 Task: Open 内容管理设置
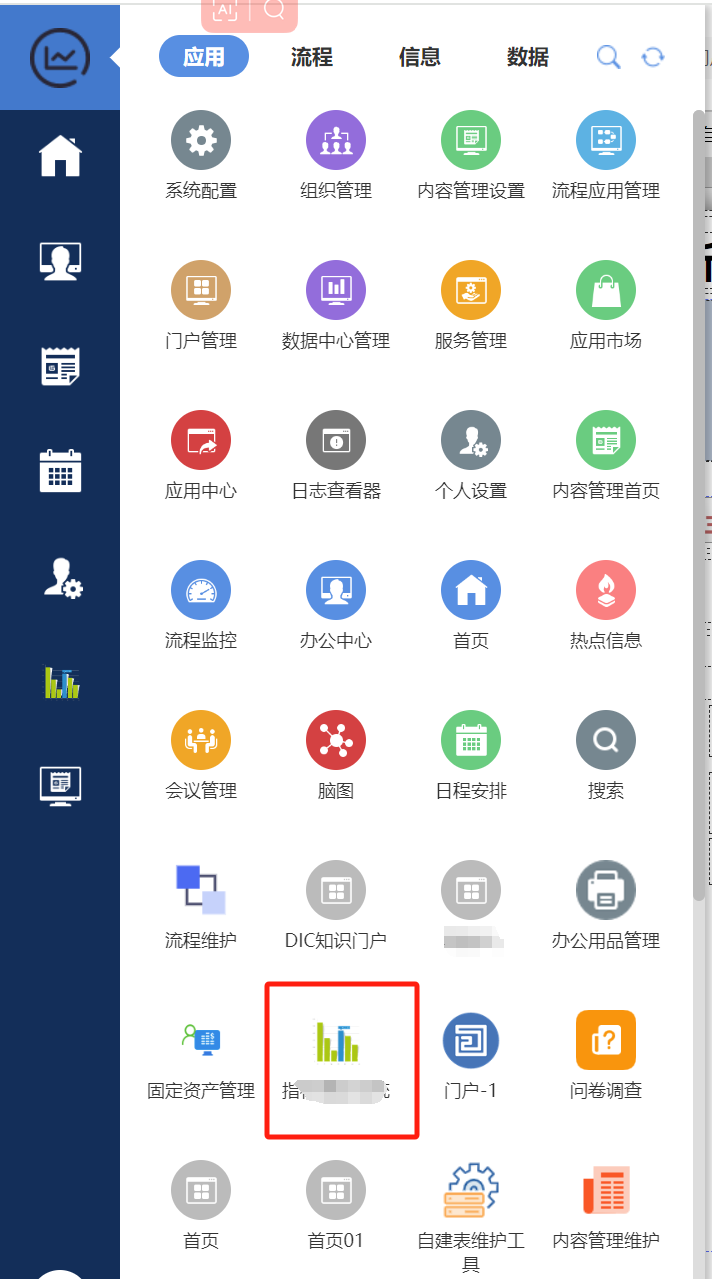pos(471,140)
